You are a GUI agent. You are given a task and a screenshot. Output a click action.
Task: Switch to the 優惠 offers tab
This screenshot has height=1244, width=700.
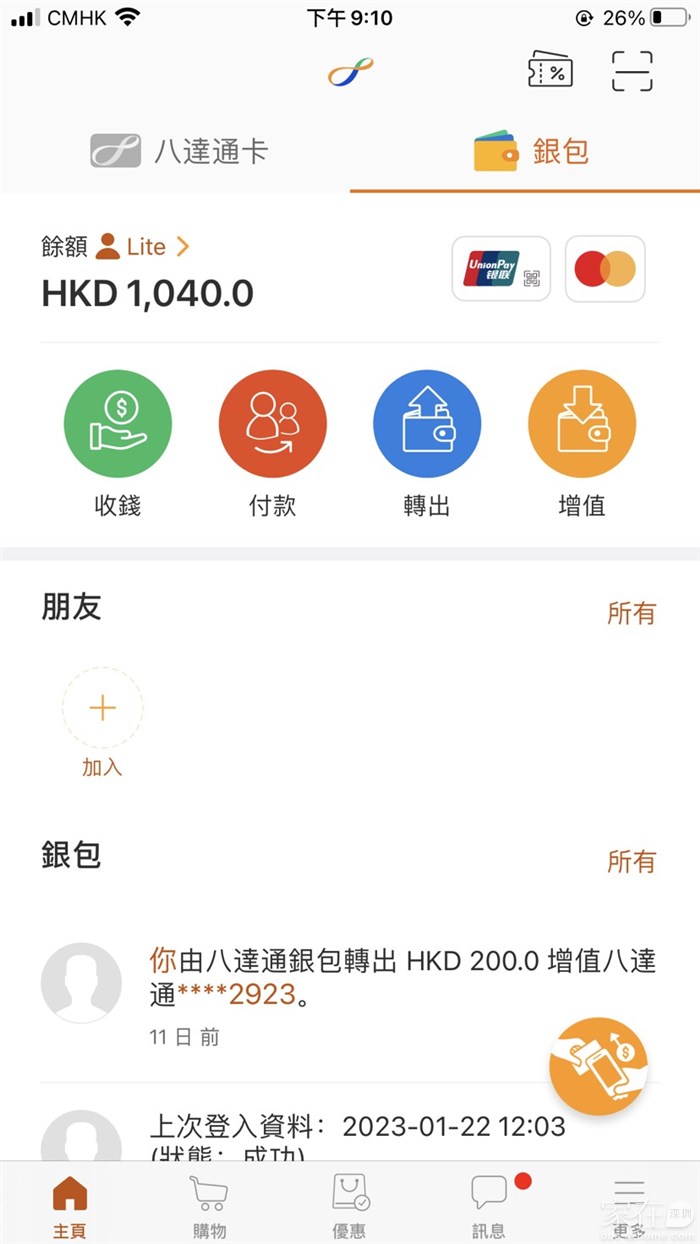click(350, 1207)
